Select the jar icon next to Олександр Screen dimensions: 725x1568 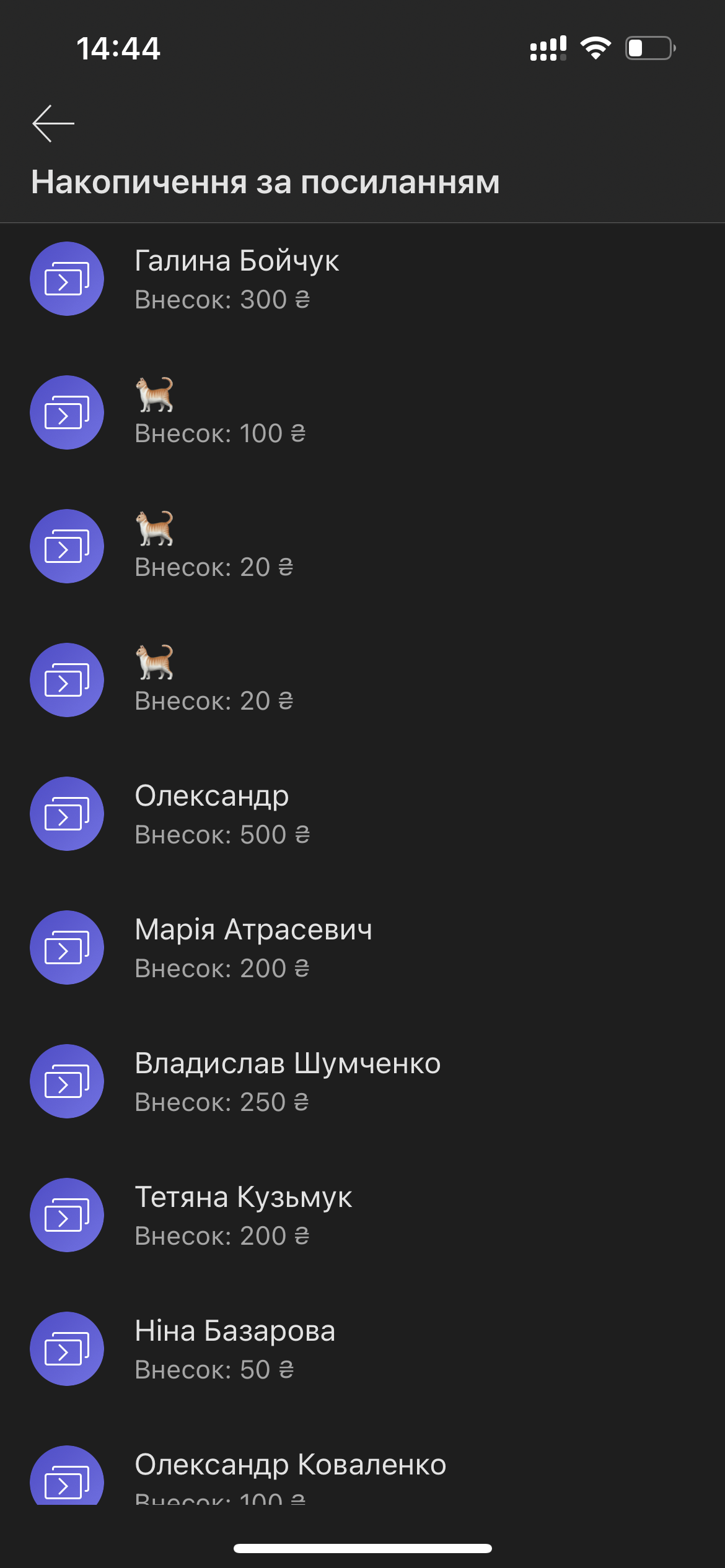[68, 814]
